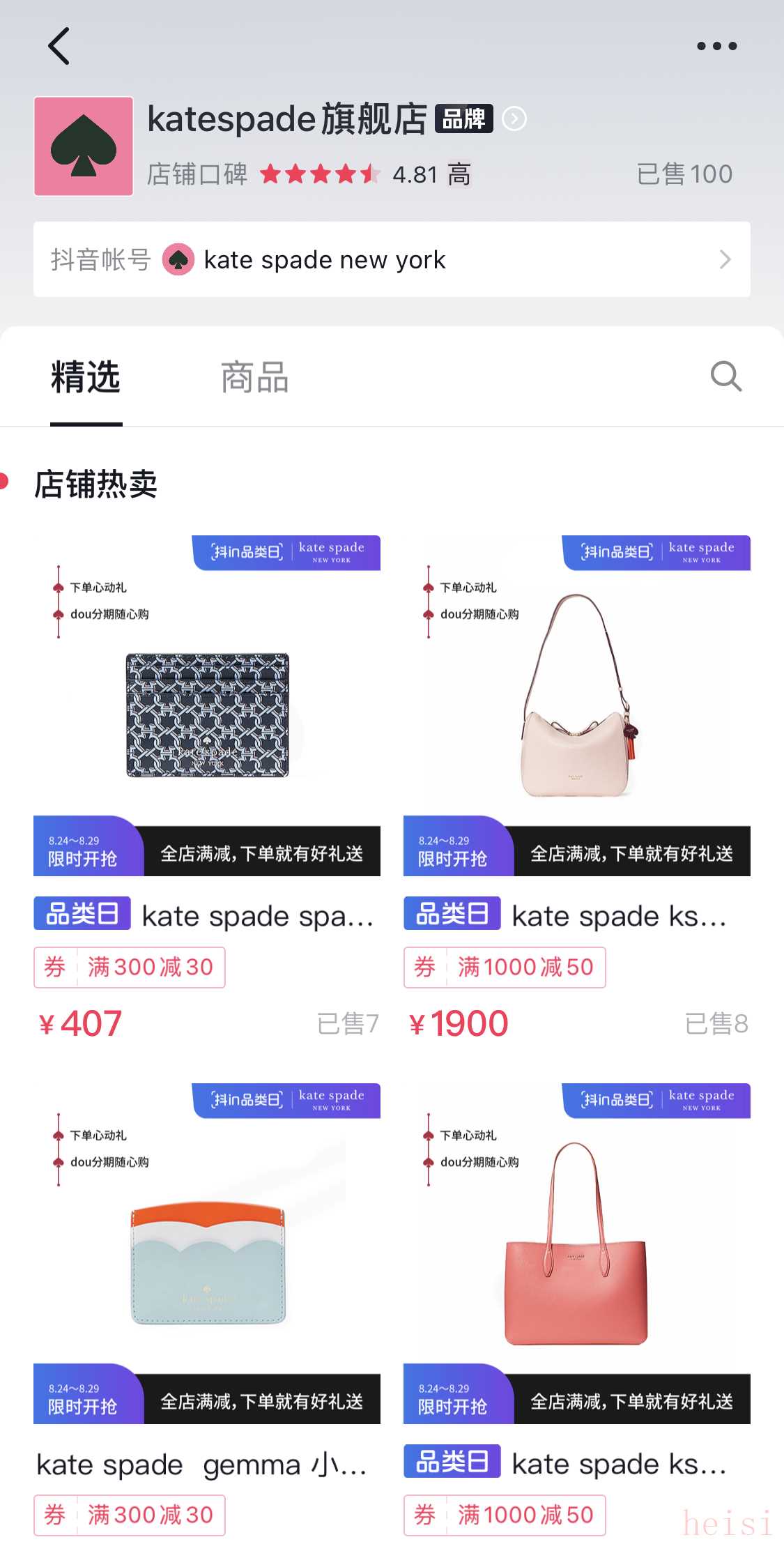This screenshot has width=784, height=1544.
Task: Open the kate spade new york Douyin account
Action: pyautogui.click(x=392, y=259)
